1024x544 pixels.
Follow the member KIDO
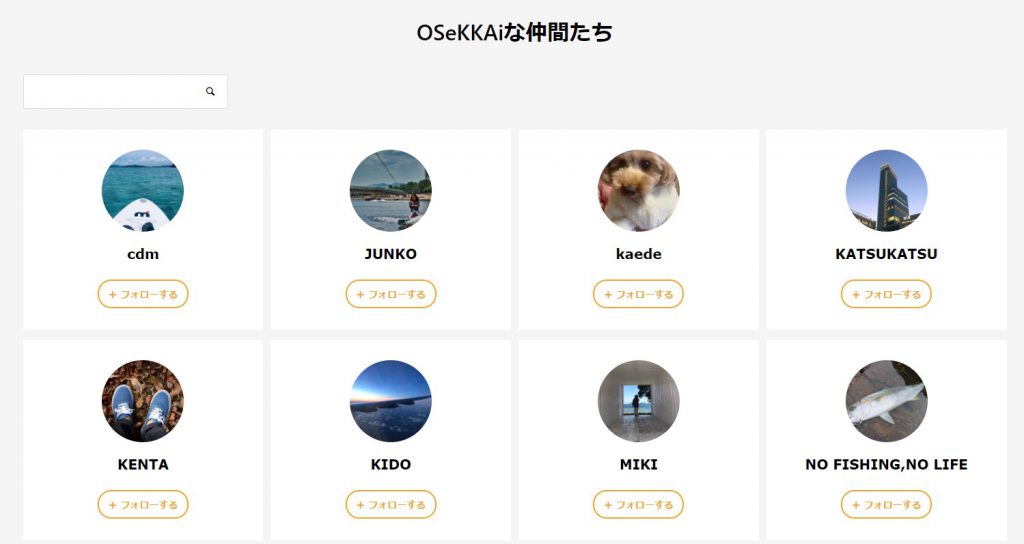pos(391,505)
